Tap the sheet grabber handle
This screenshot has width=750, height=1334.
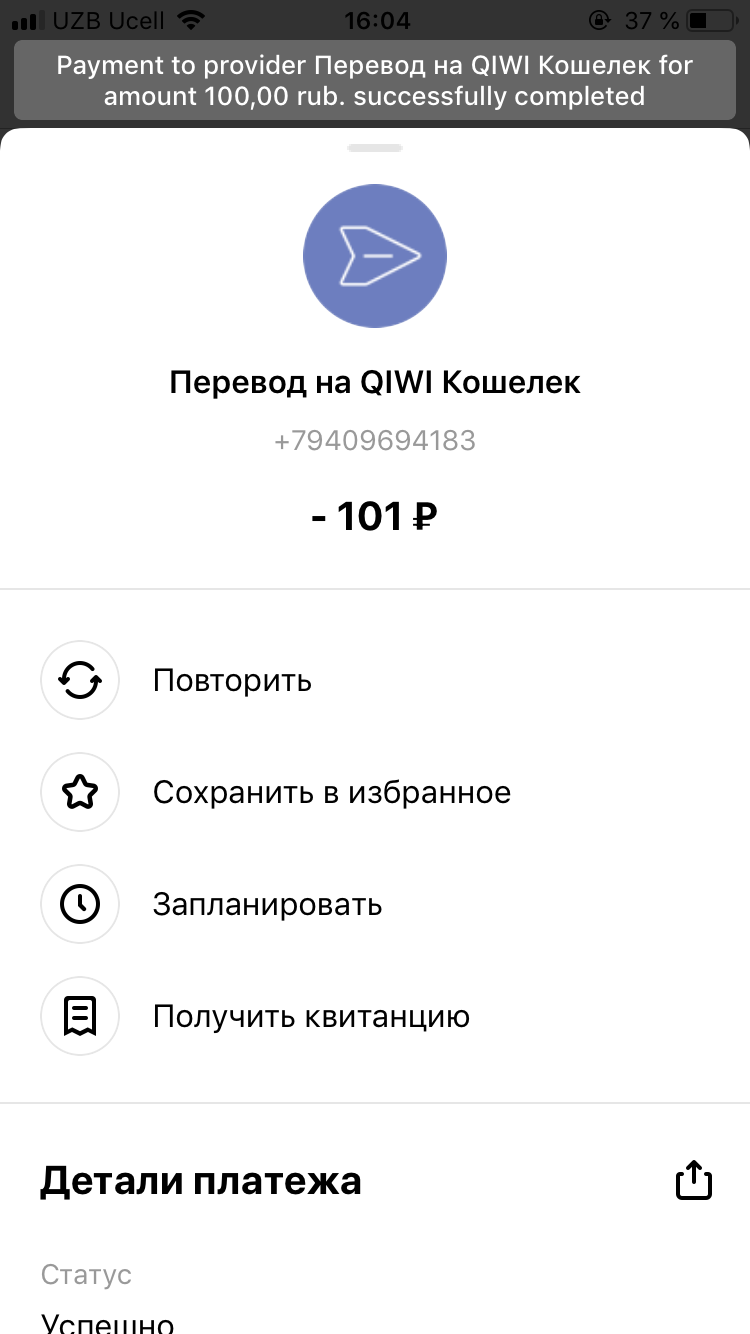click(x=375, y=148)
